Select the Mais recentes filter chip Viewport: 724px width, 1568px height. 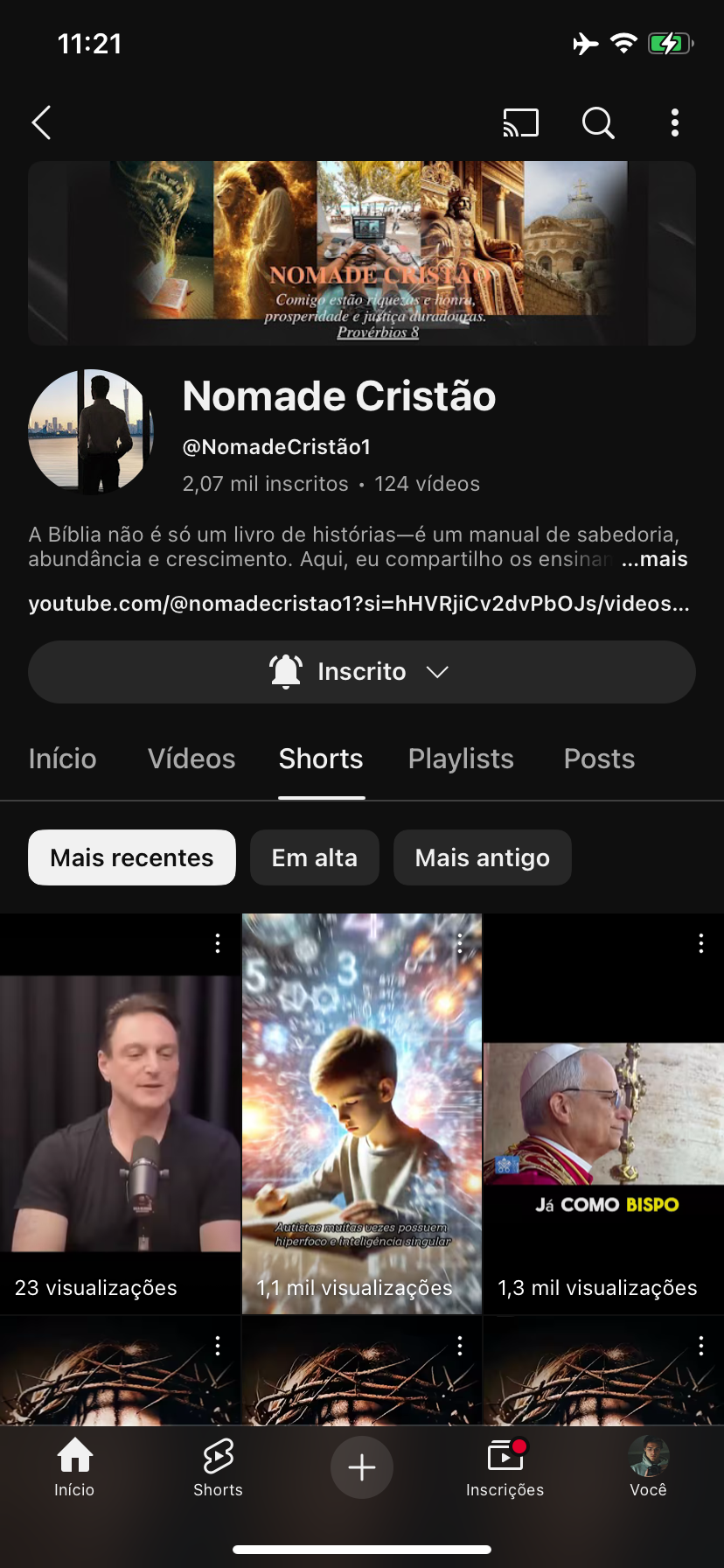click(x=132, y=857)
